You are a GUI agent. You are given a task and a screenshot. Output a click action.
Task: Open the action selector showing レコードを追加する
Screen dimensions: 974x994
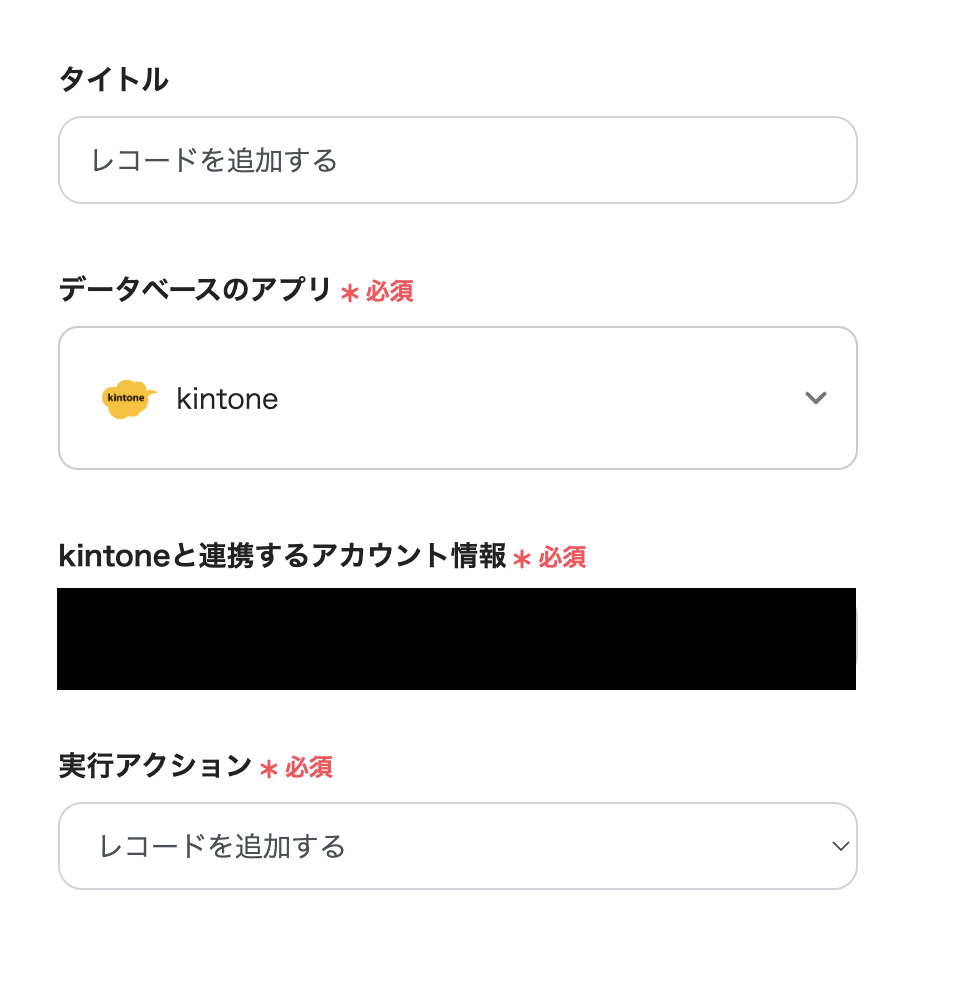pos(457,845)
